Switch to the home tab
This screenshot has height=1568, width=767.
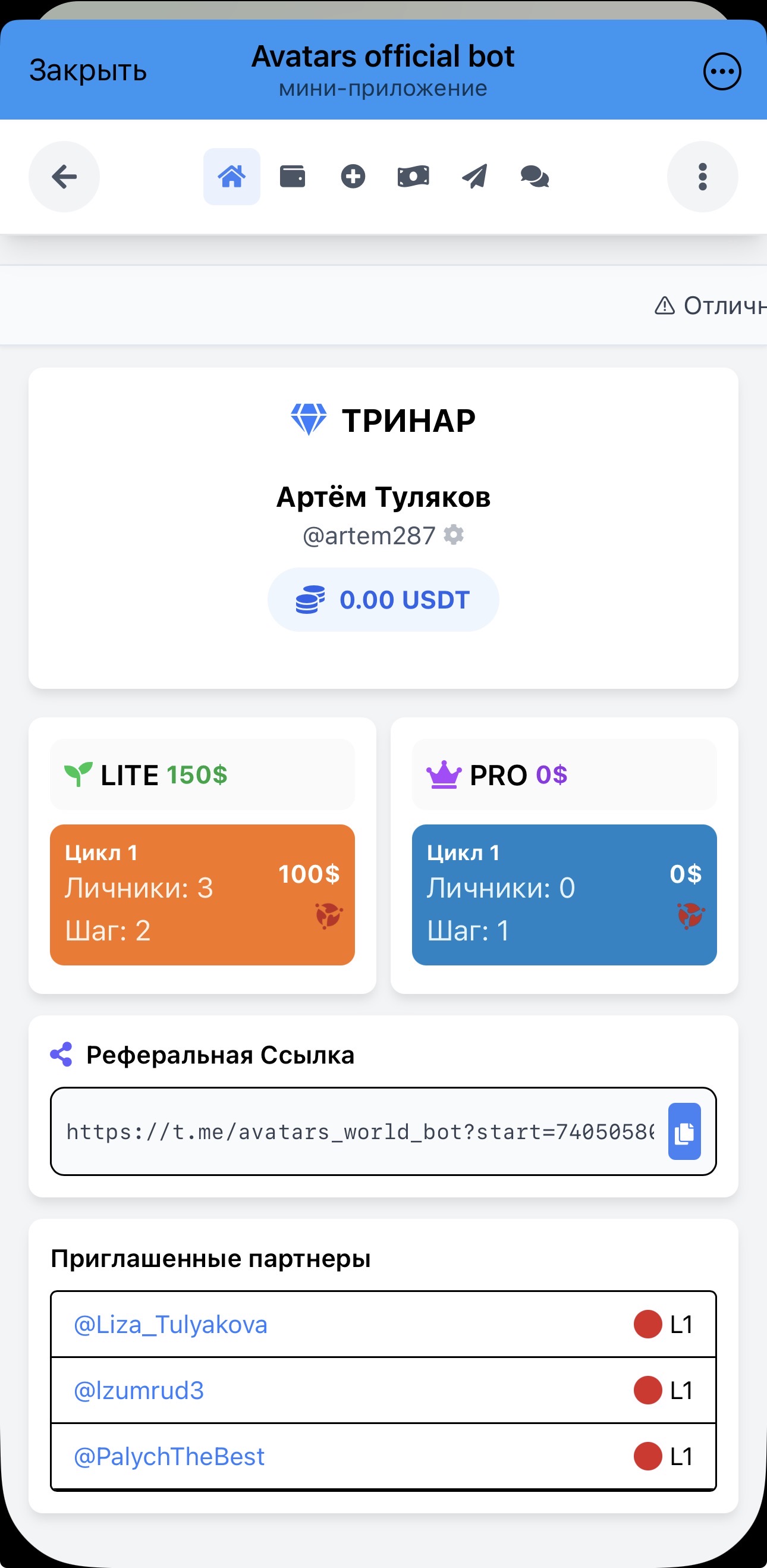pyautogui.click(x=232, y=177)
